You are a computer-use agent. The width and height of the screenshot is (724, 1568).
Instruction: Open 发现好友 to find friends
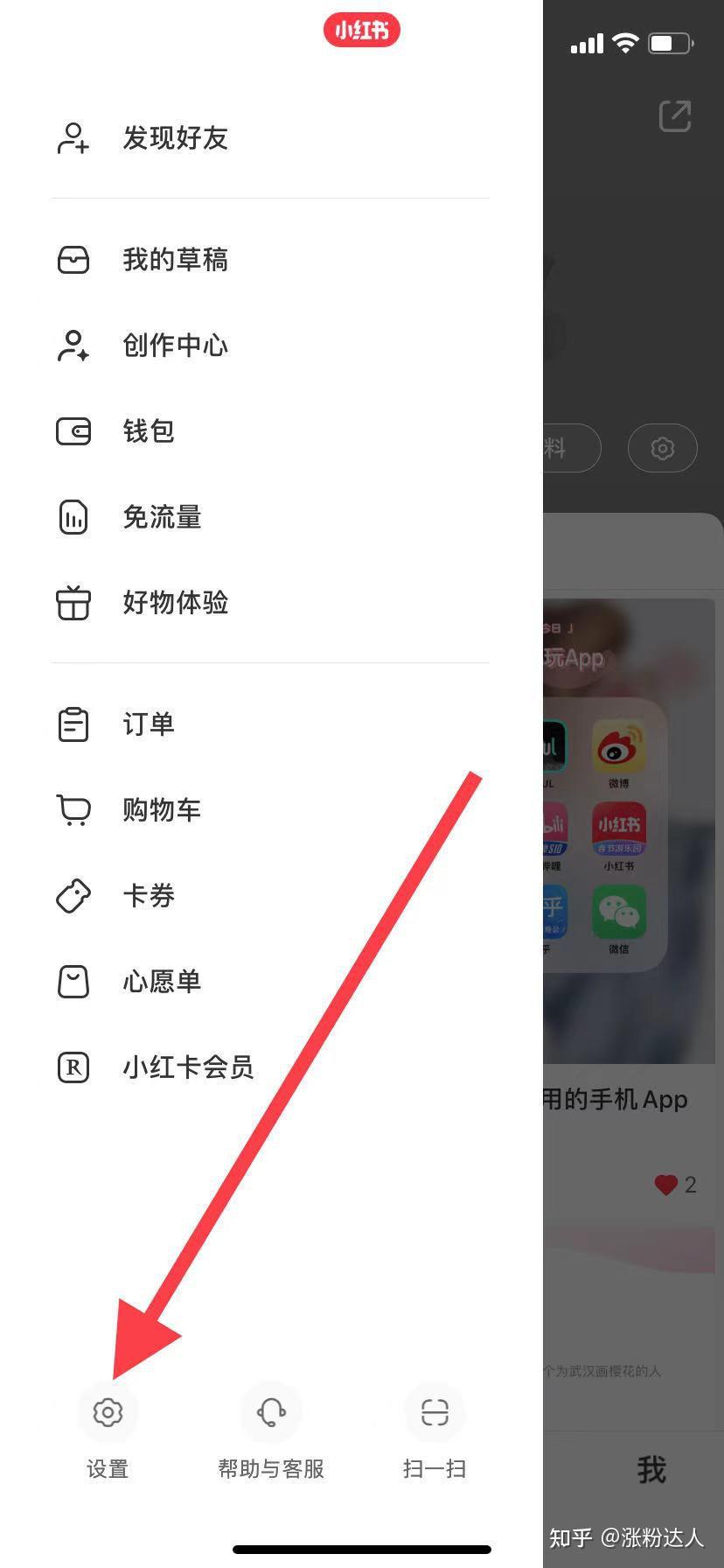click(x=175, y=138)
